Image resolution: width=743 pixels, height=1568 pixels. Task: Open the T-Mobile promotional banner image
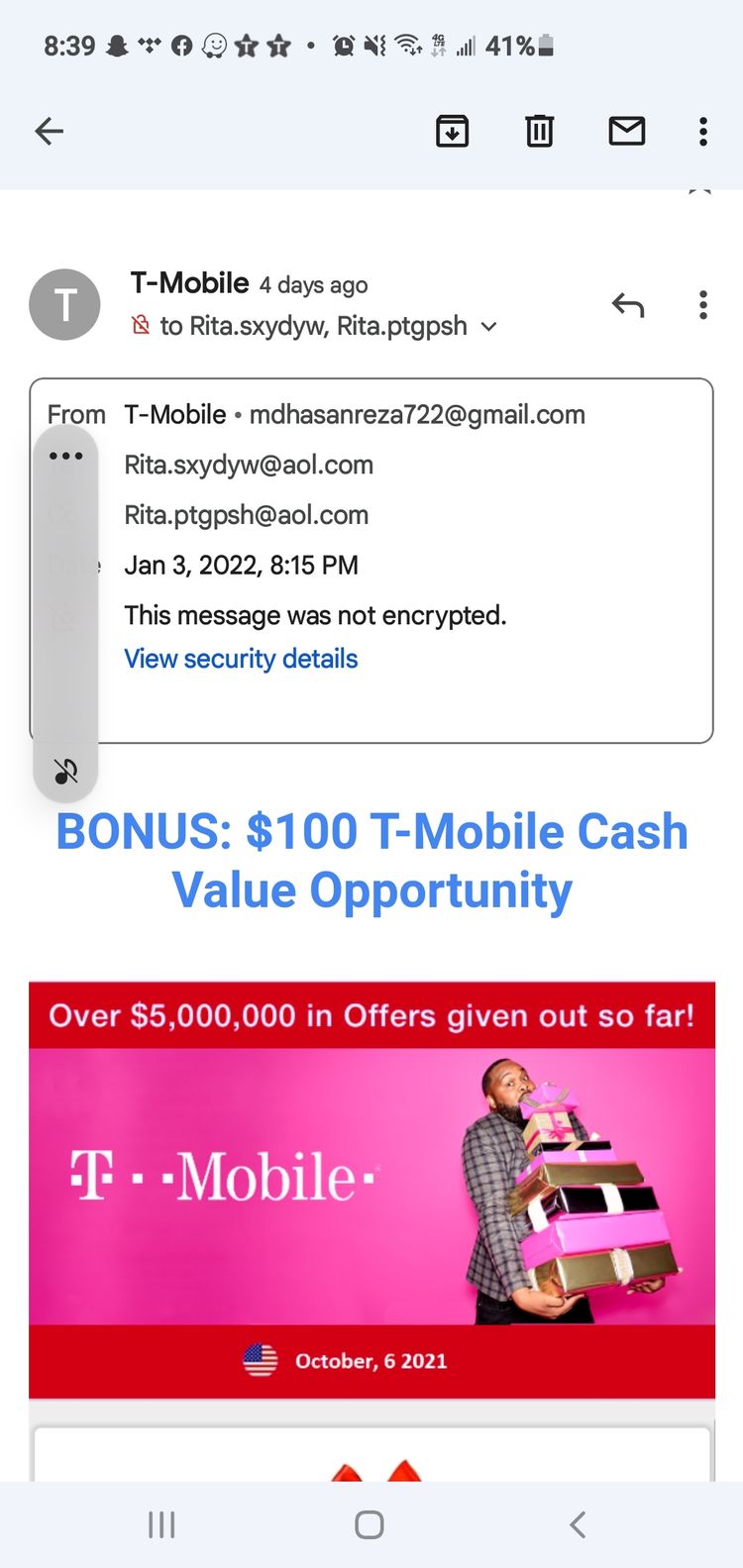[371, 1189]
